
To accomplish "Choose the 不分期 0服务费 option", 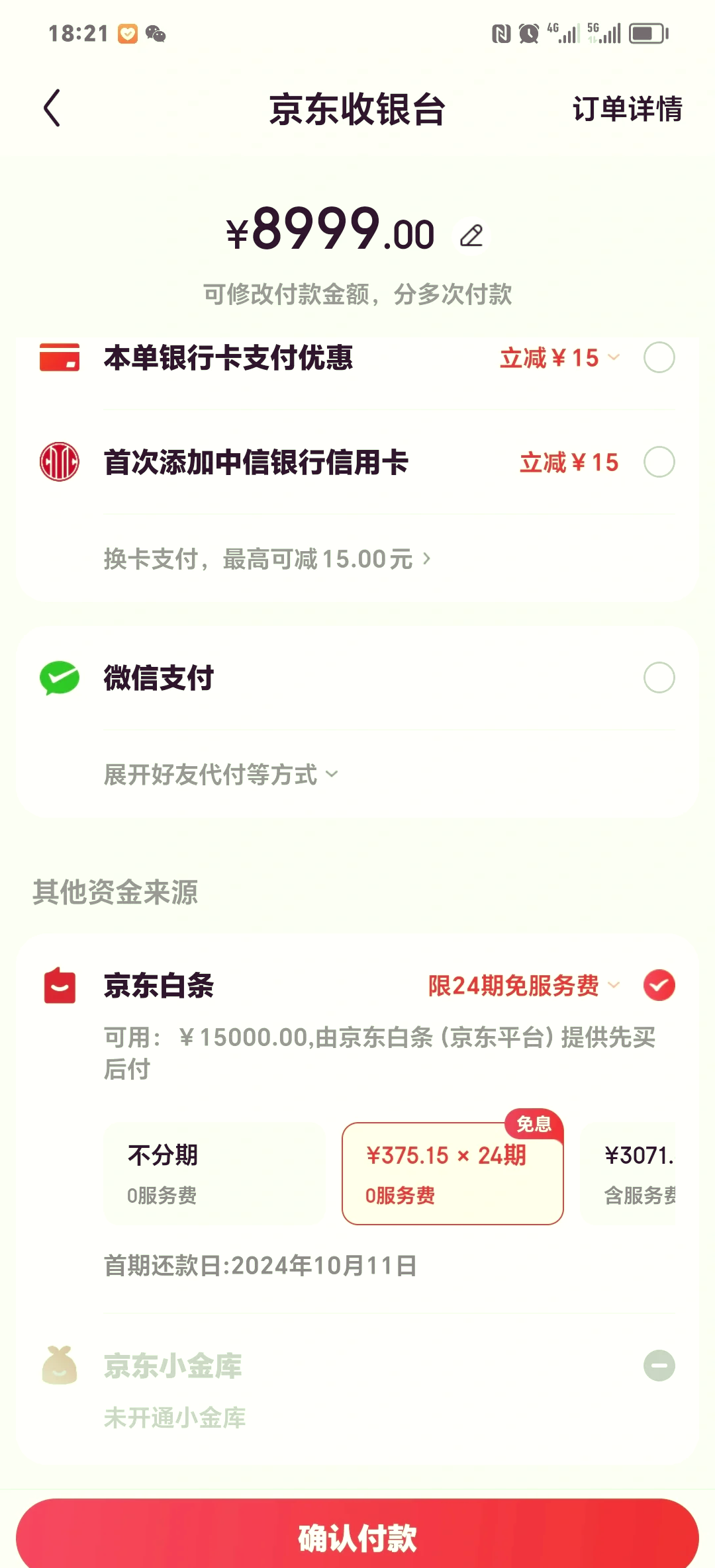I will click(x=215, y=1174).
